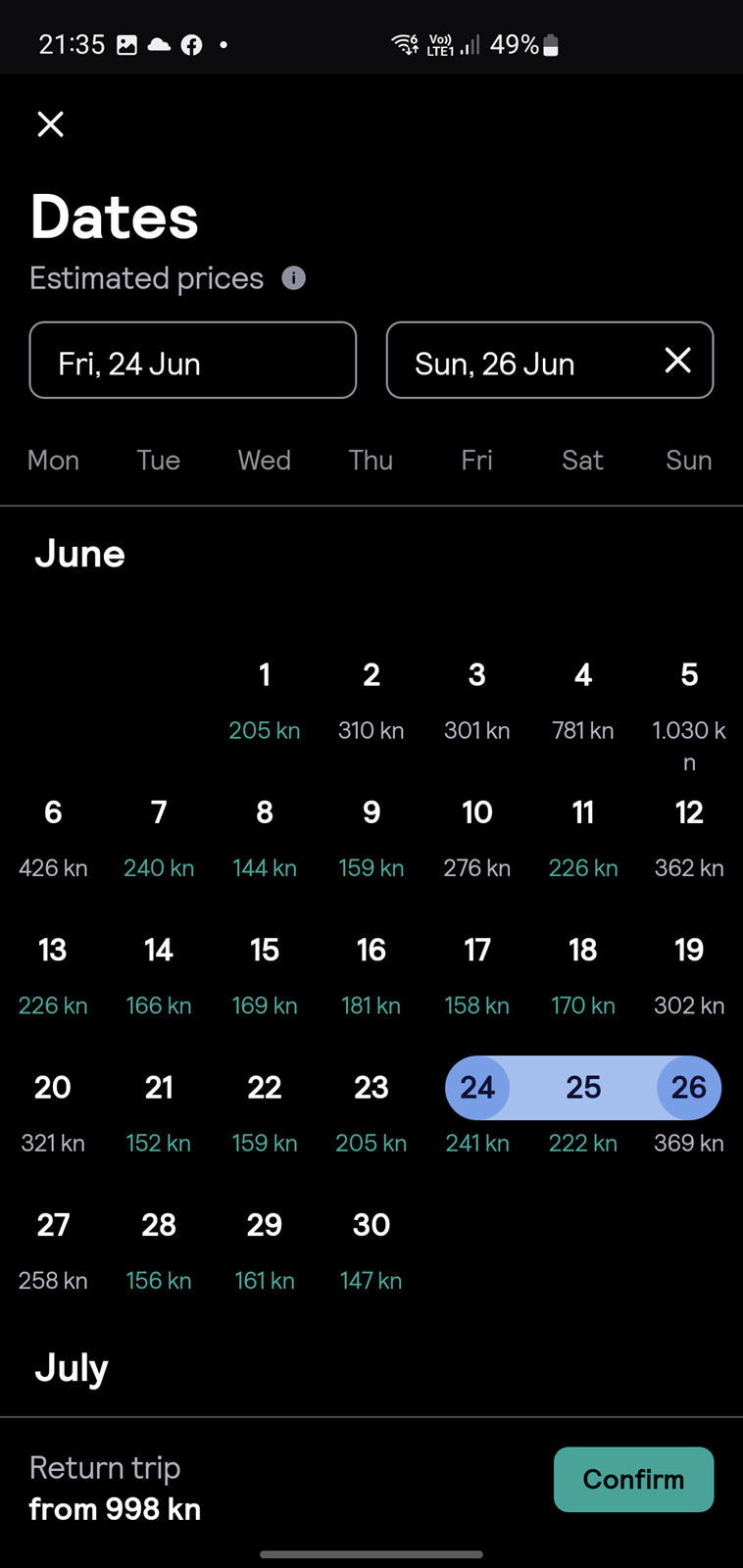This screenshot has height=1568, width=743.
Task: Tap selected departure day June 24
Action: tap(477, 1088)
